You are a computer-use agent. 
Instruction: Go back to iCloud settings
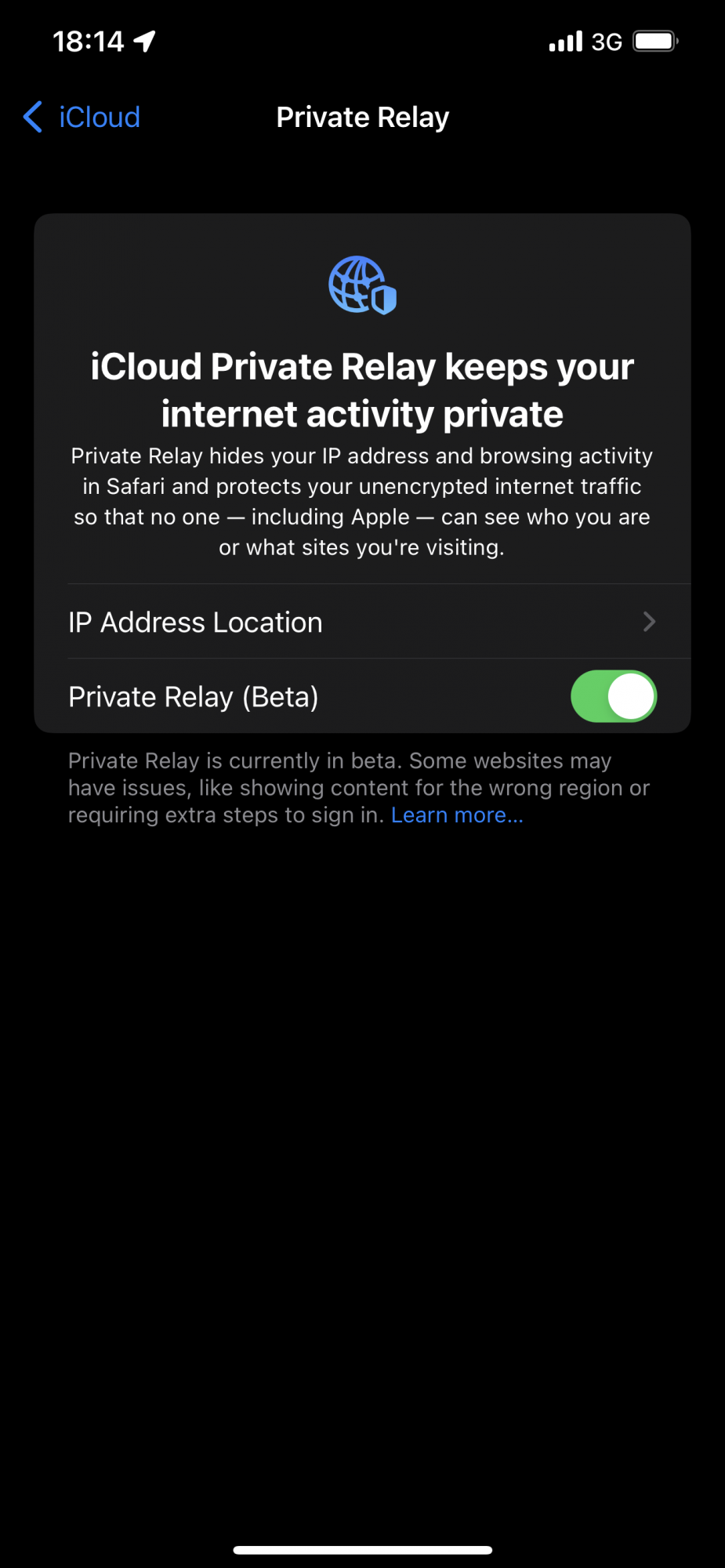click(x=82, y=118)
